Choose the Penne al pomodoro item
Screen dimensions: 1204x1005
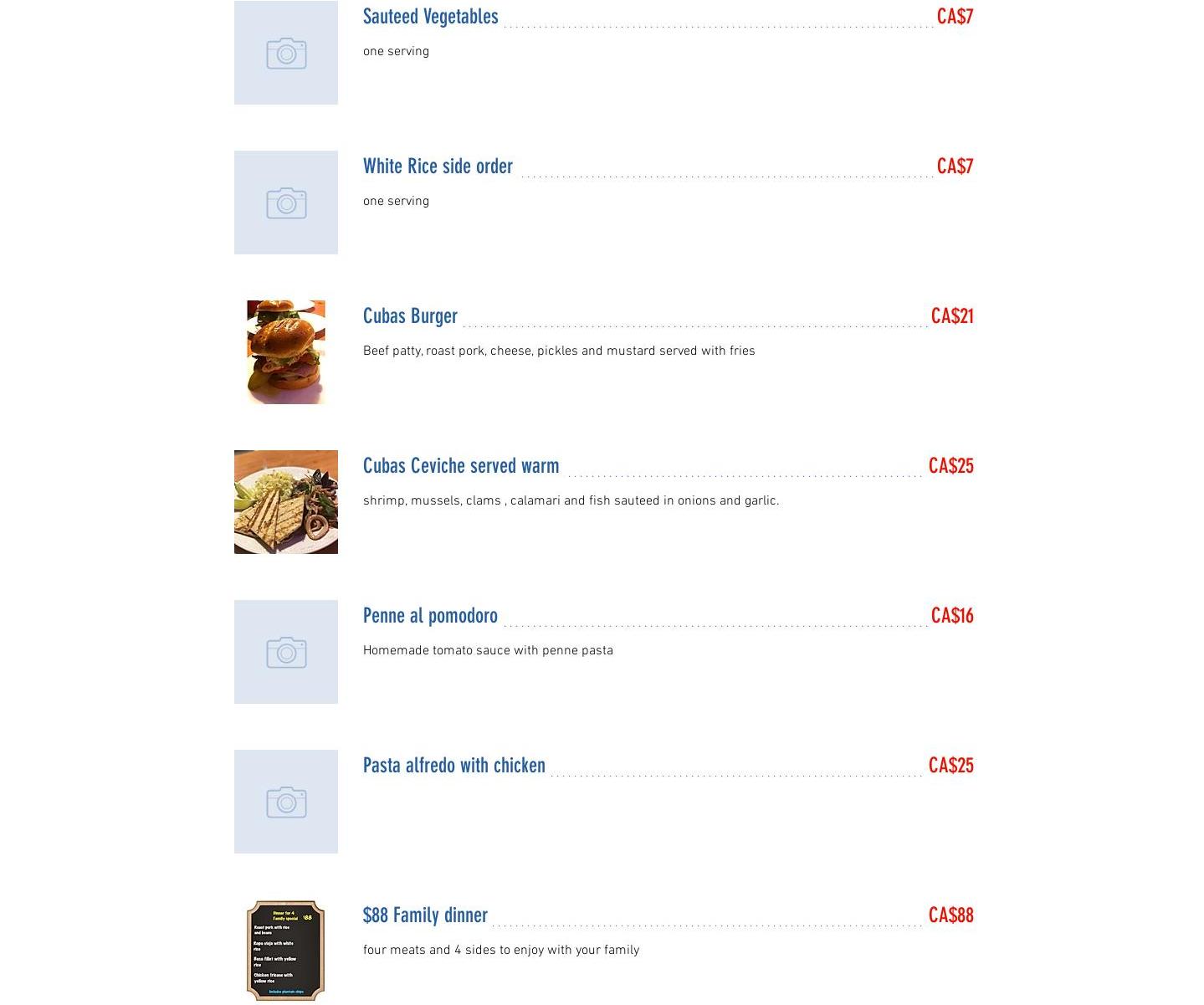point(430,616)
